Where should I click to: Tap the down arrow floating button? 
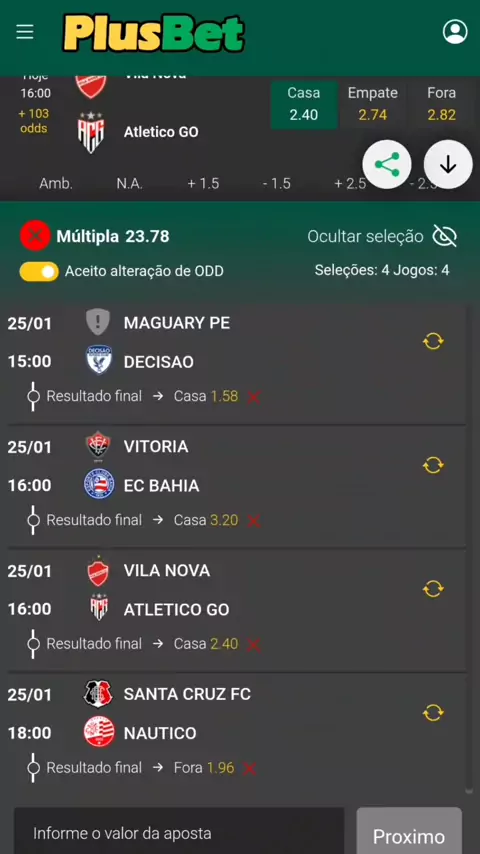[x=448, y=164]
